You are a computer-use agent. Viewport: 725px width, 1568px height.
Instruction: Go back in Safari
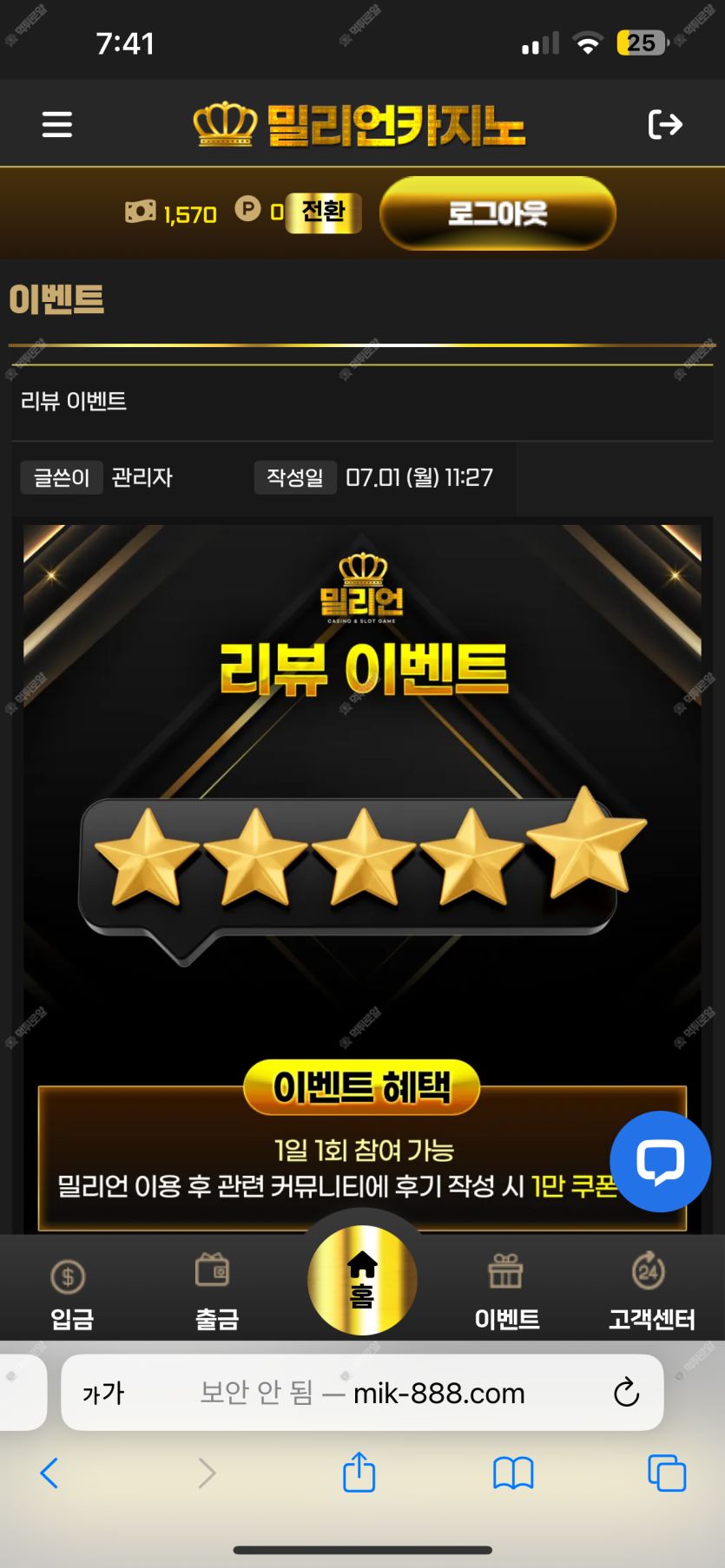49,1473
